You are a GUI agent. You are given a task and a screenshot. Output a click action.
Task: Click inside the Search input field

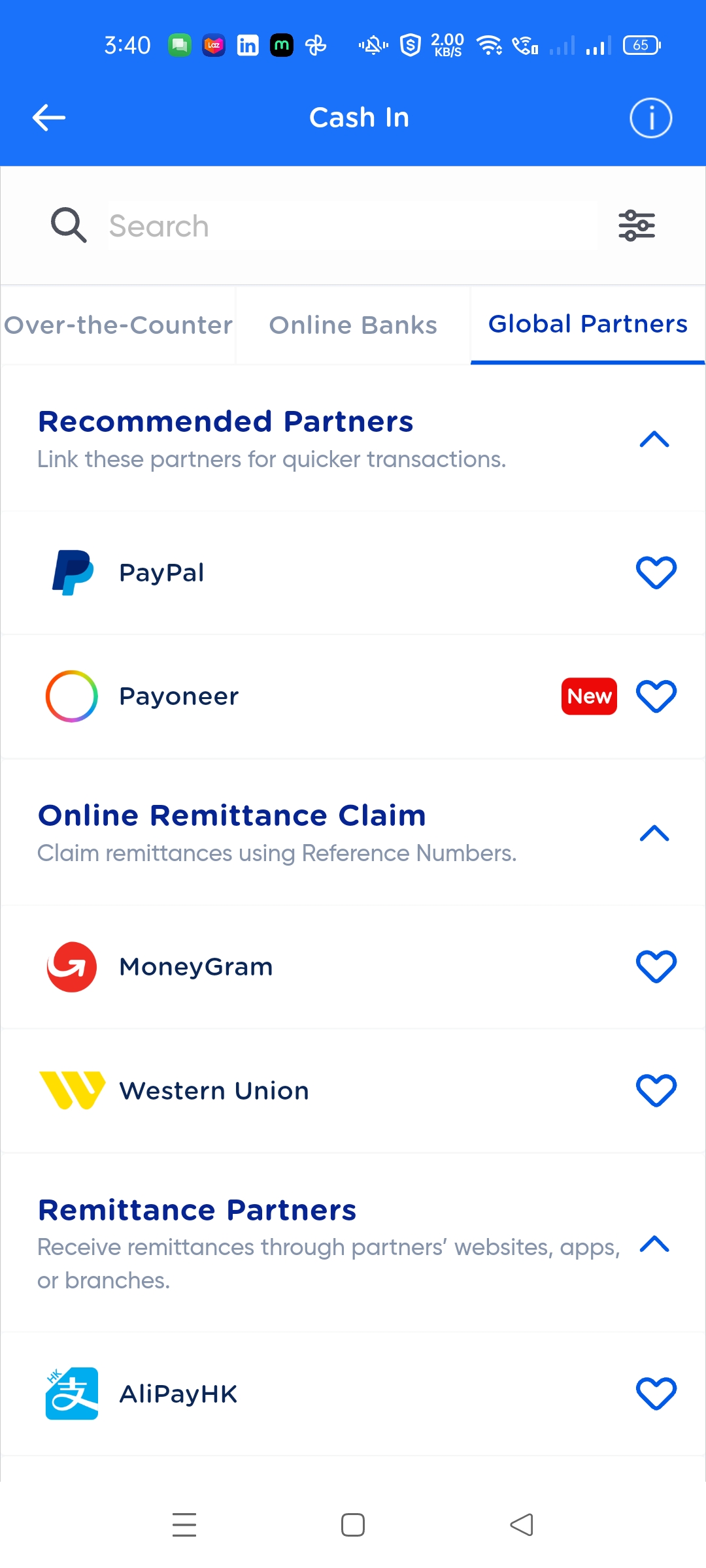(327, 225)
